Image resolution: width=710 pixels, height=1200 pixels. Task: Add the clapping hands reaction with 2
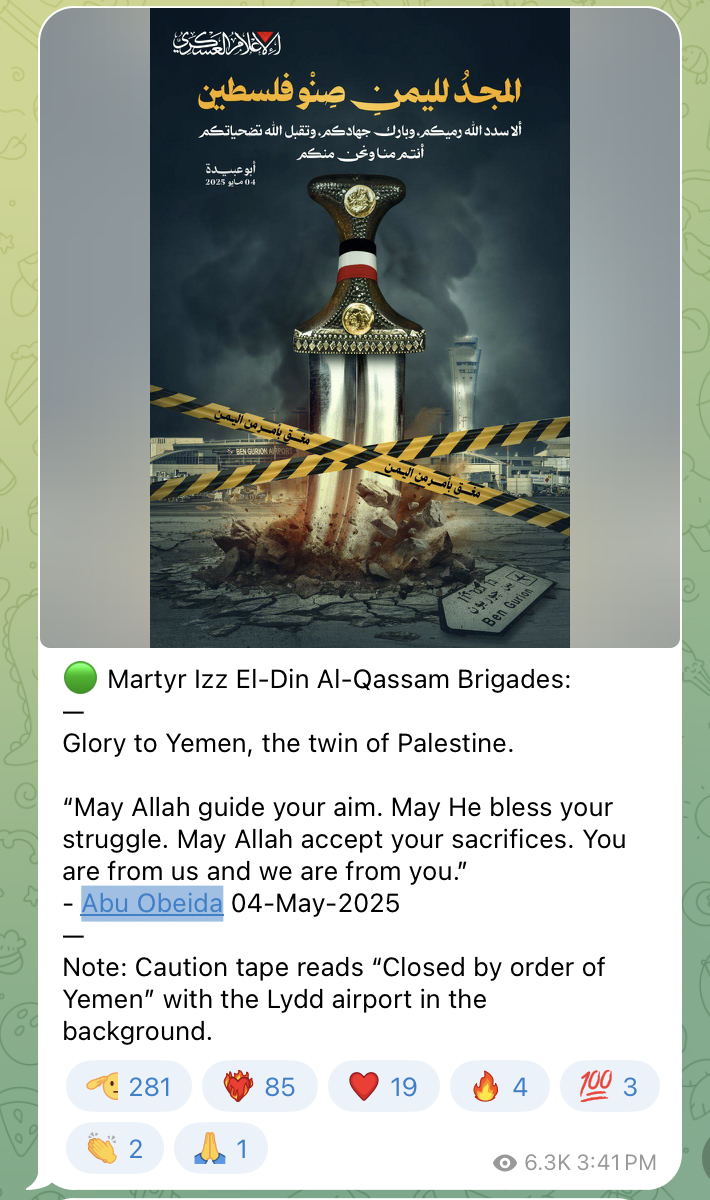[113, 1148]
